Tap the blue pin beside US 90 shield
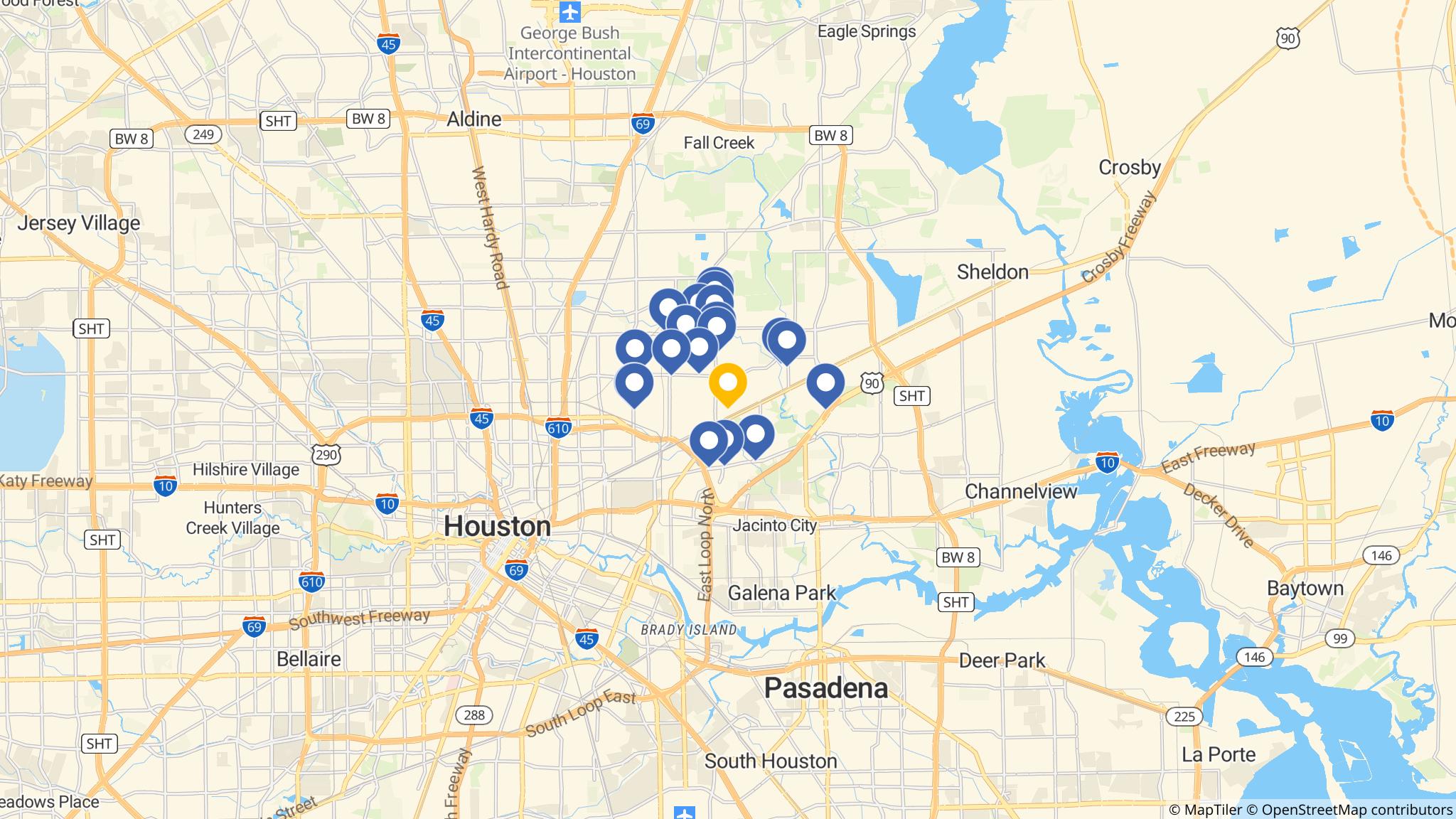This screenshot has height=819, width=1456. (x=825, y=383)
